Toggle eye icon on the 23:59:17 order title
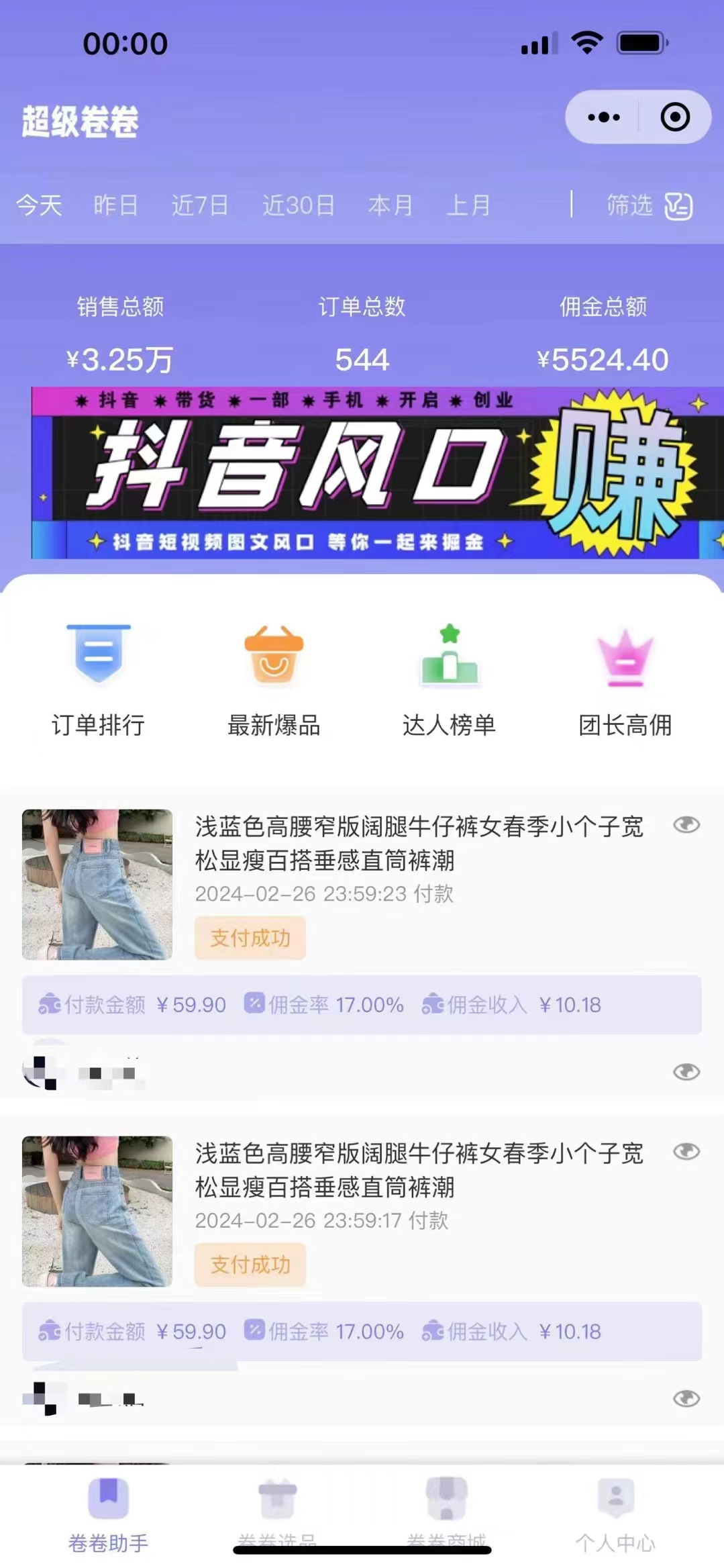This screenshot has width=724, height=1568. 686,1152
